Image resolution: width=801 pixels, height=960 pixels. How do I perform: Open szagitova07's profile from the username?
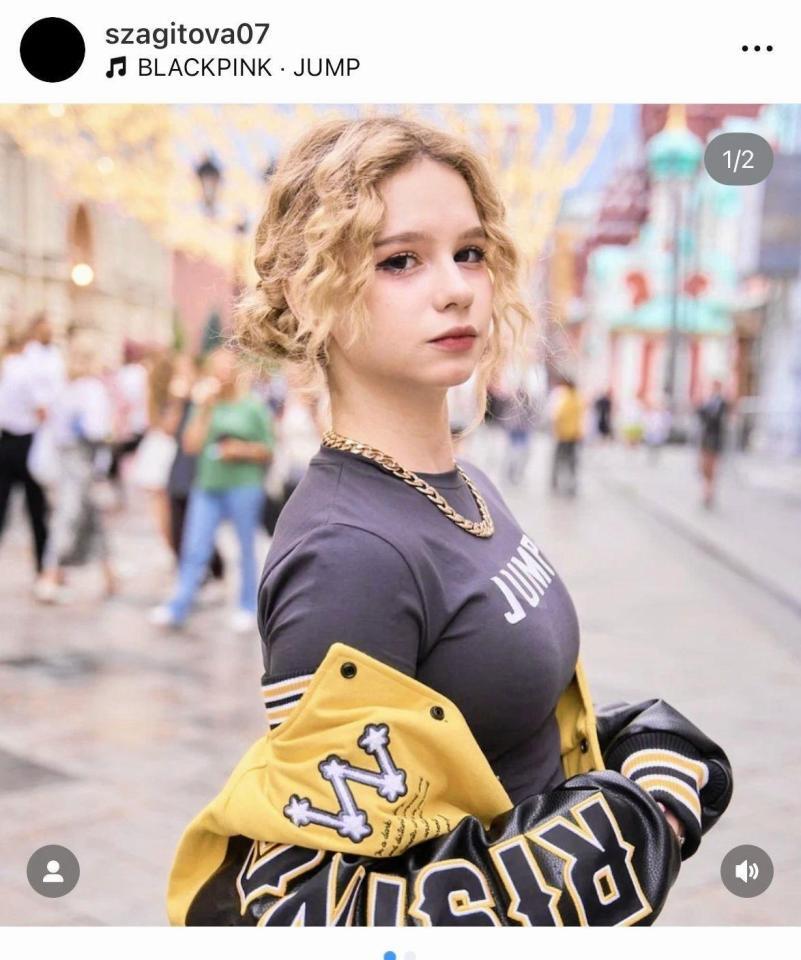click(187, 34)
